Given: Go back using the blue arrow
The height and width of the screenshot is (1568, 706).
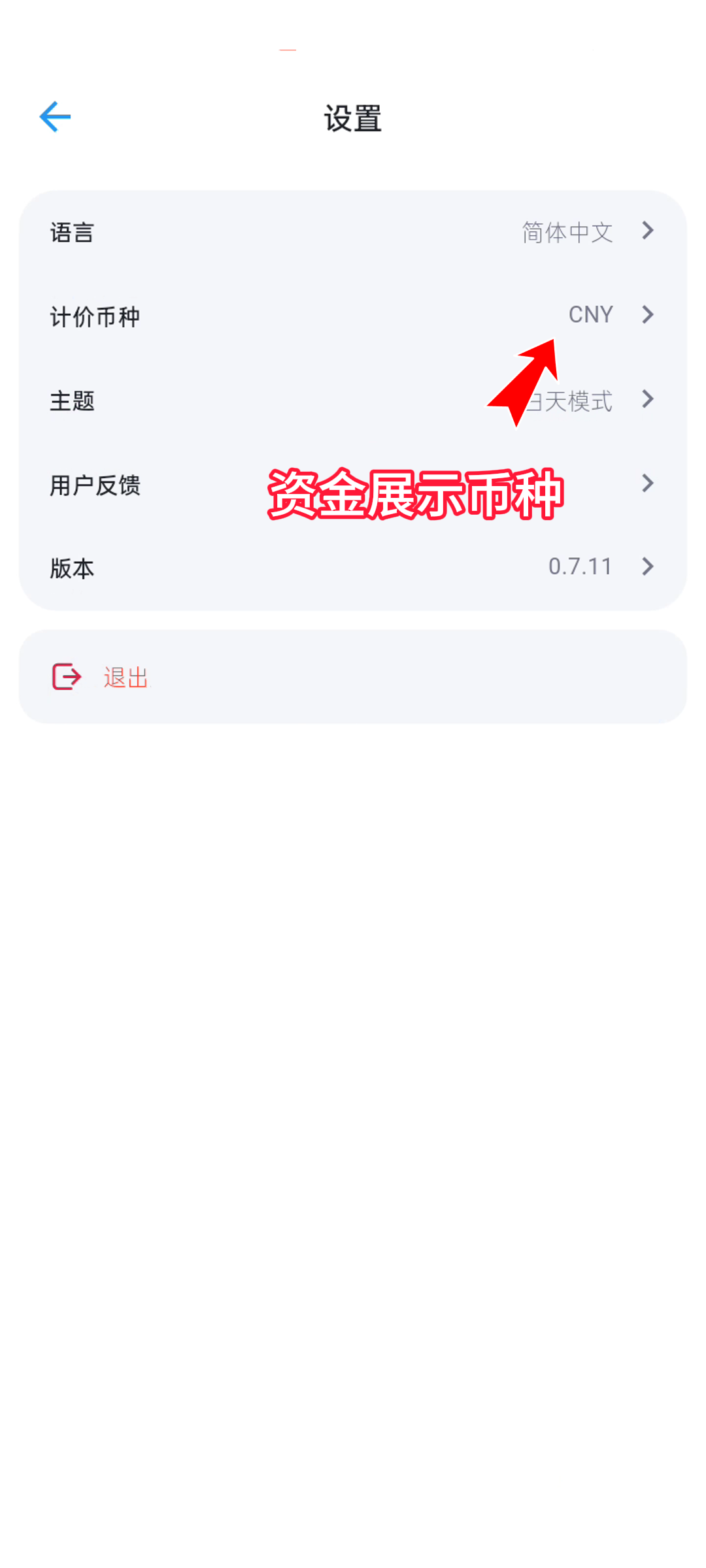Looking at the screenshot, I should pos(55,117).
